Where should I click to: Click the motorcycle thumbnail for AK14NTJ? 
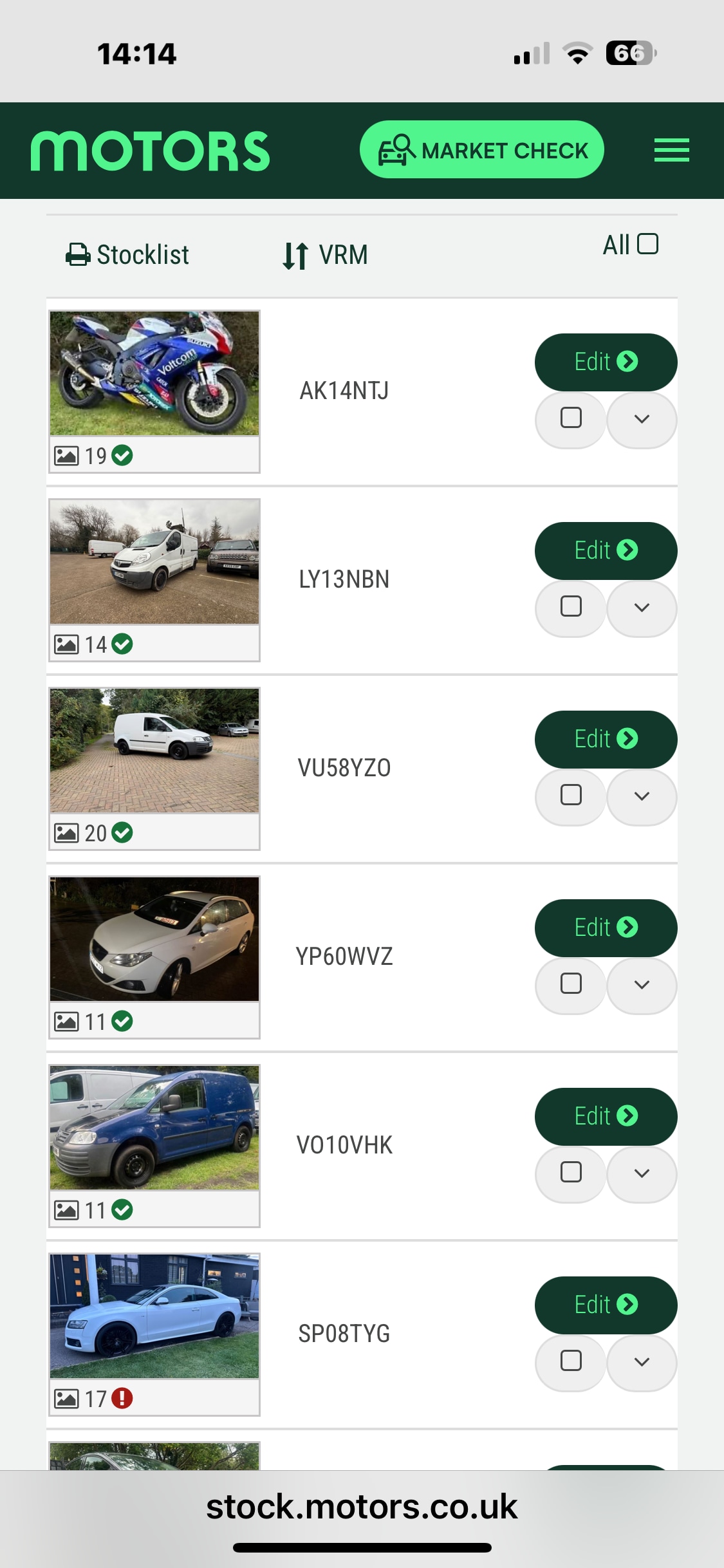click(154, 373)
